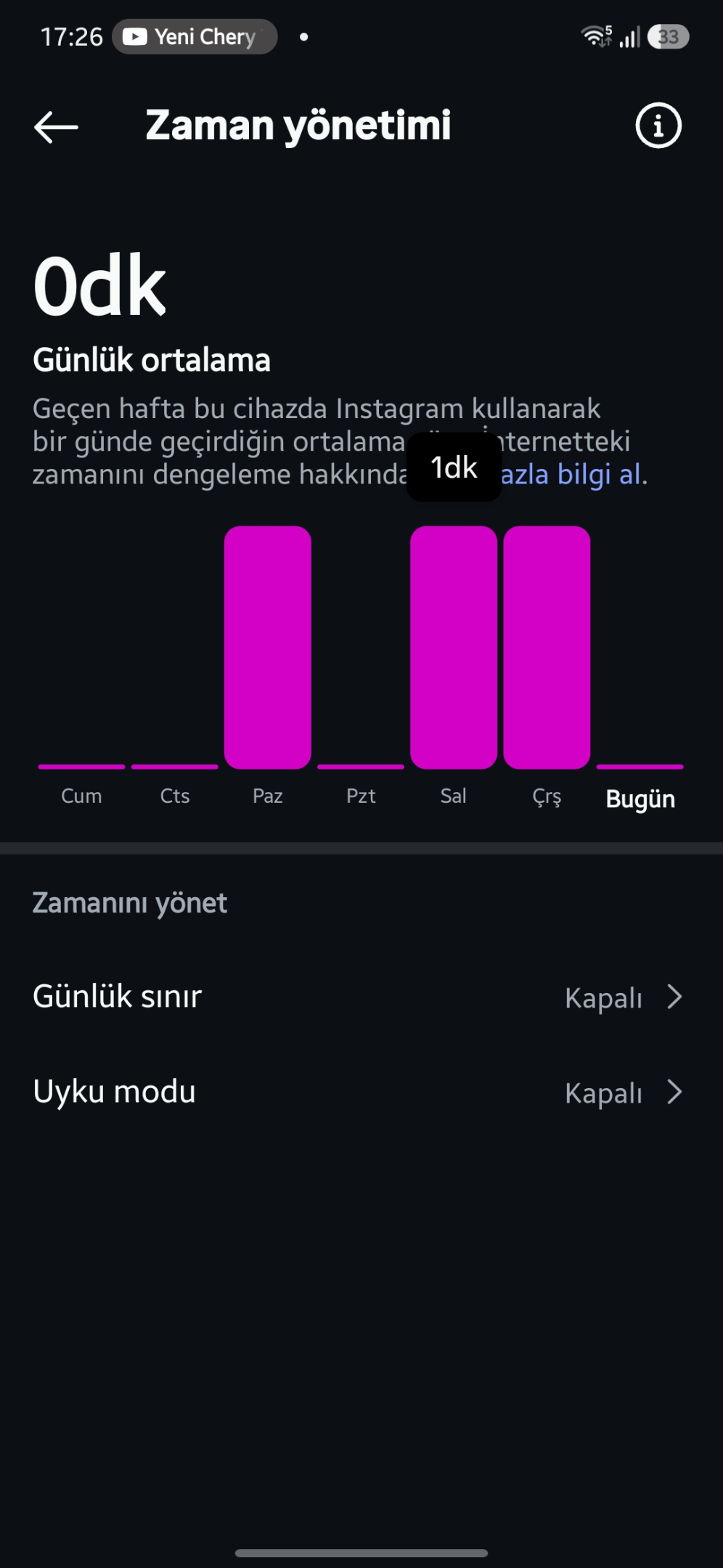The width and height of the screenshot is (723, 1568).
Task: Open the 'azla bilgi al' link
Action: [571, 475]
